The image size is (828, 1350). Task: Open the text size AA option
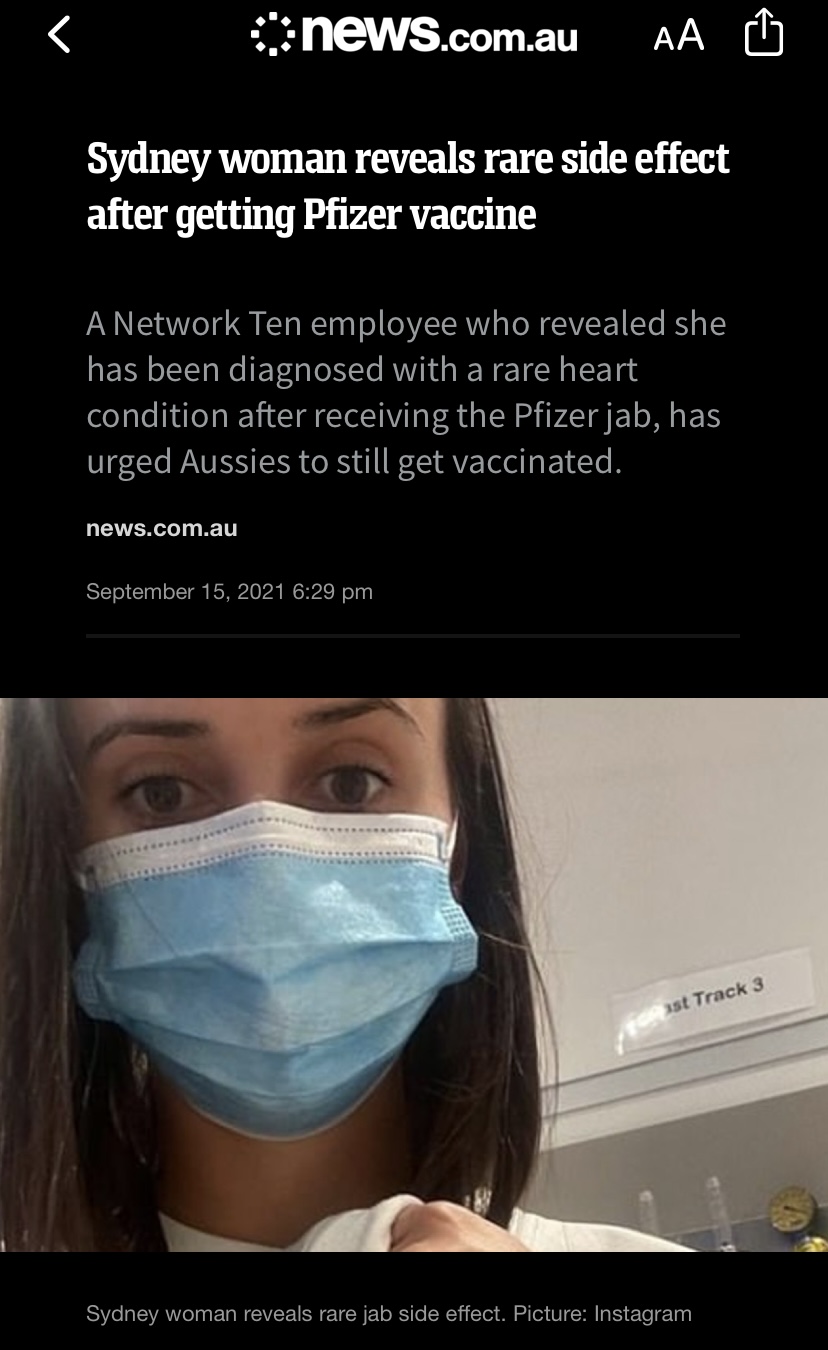679,36
